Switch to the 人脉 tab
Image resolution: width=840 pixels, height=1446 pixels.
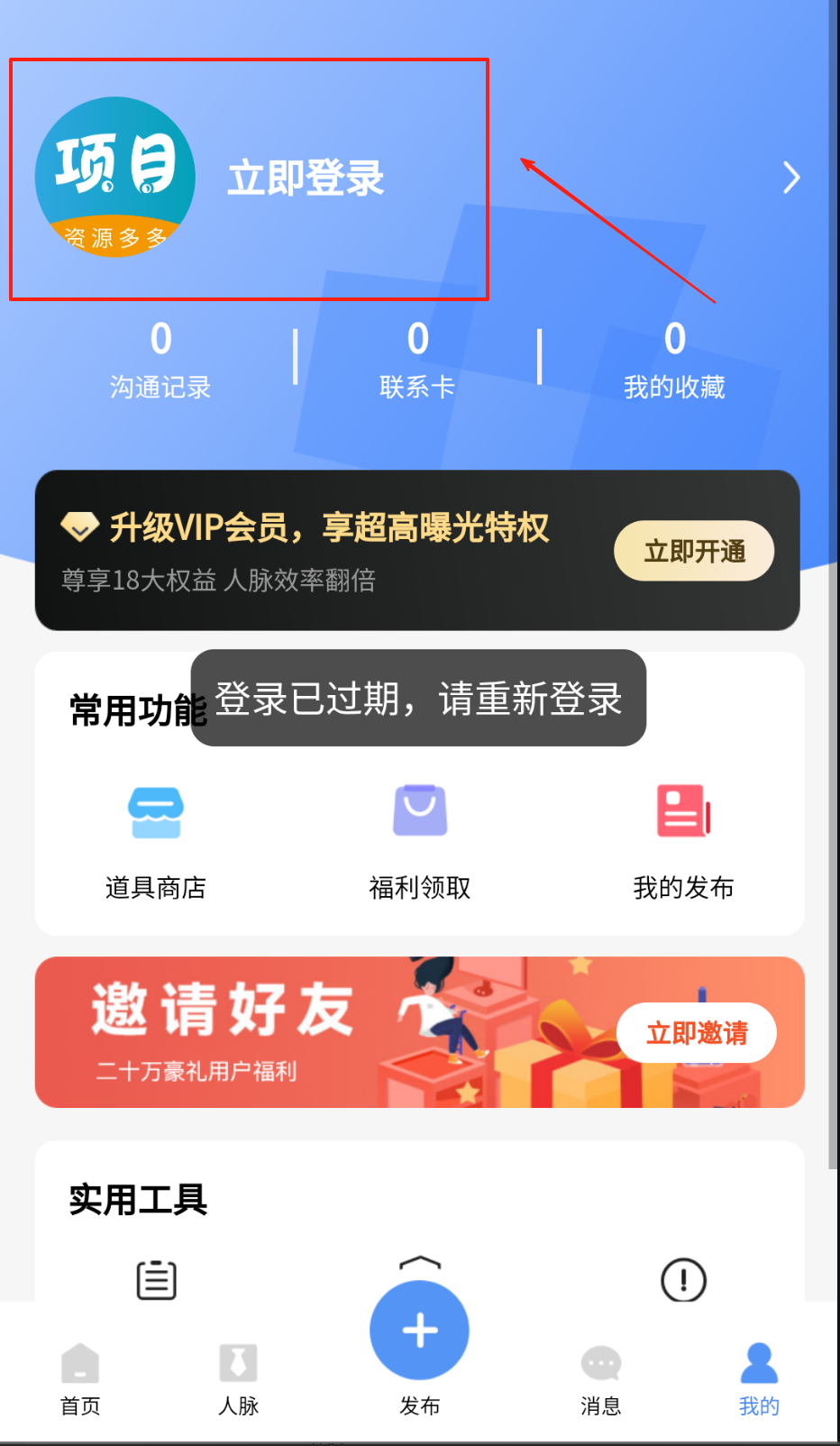click(239, 1379)
